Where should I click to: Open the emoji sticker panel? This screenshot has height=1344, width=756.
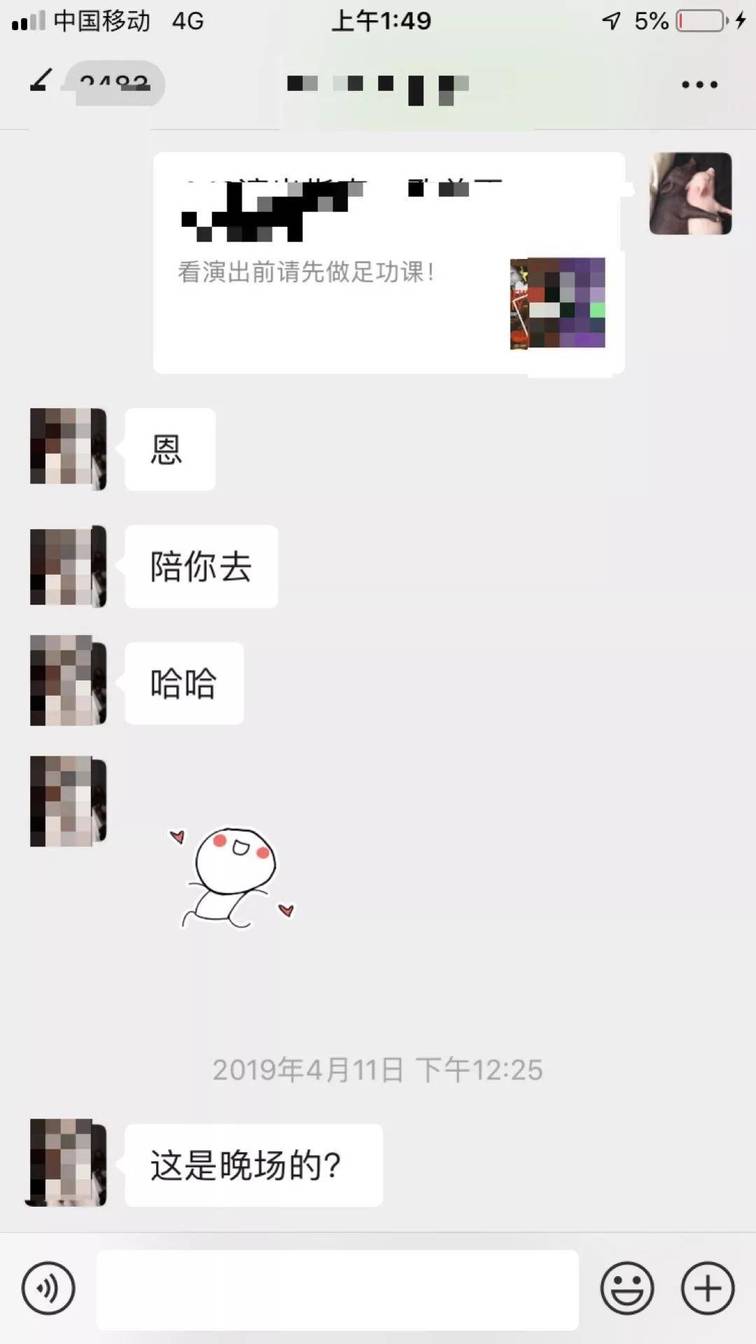click(x=627, y=1288)
